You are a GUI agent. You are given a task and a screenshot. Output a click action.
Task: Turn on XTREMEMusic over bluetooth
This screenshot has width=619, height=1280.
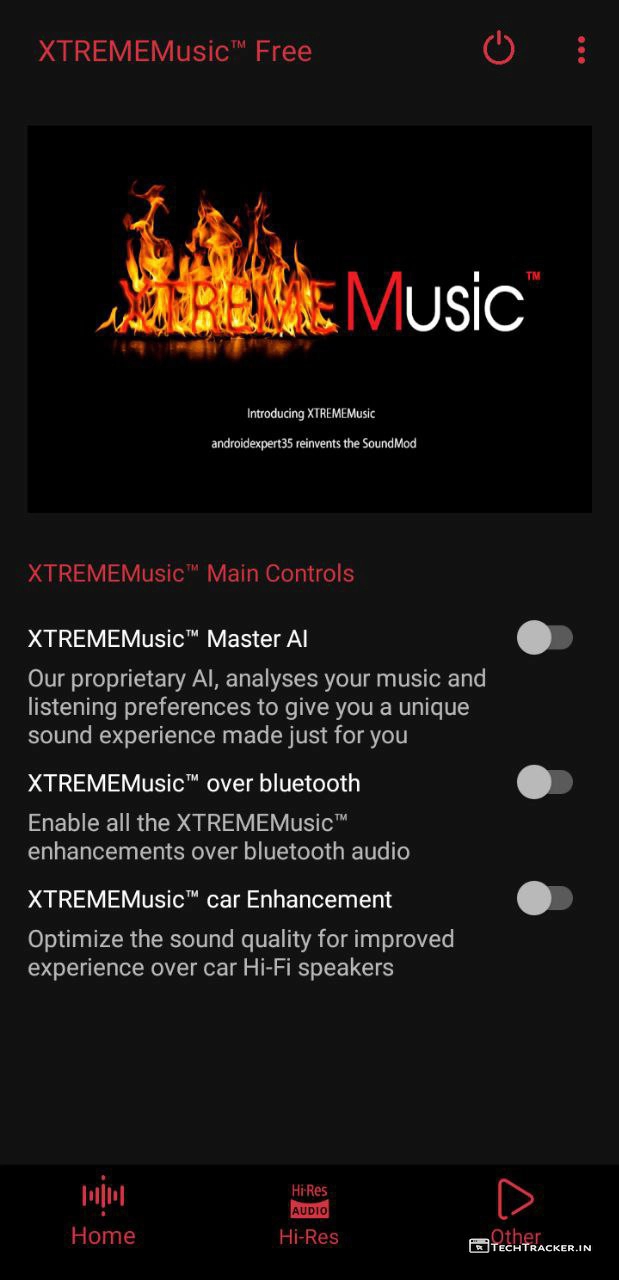544,782
